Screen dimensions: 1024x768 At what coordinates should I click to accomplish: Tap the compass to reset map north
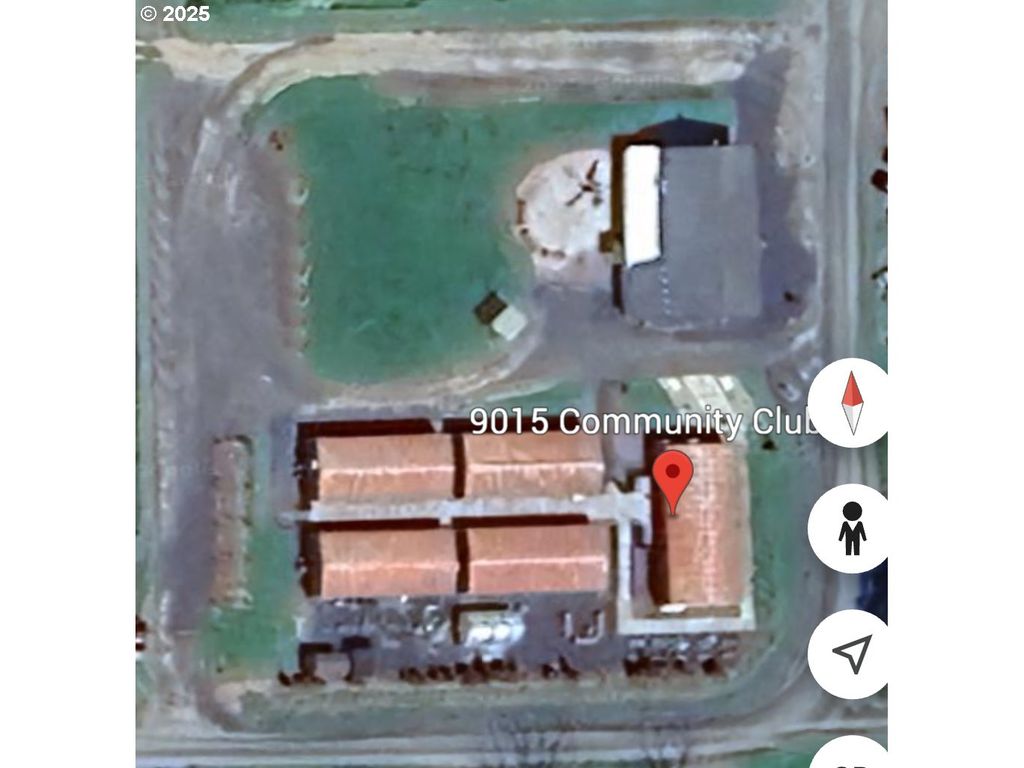[x=851, y=402]
